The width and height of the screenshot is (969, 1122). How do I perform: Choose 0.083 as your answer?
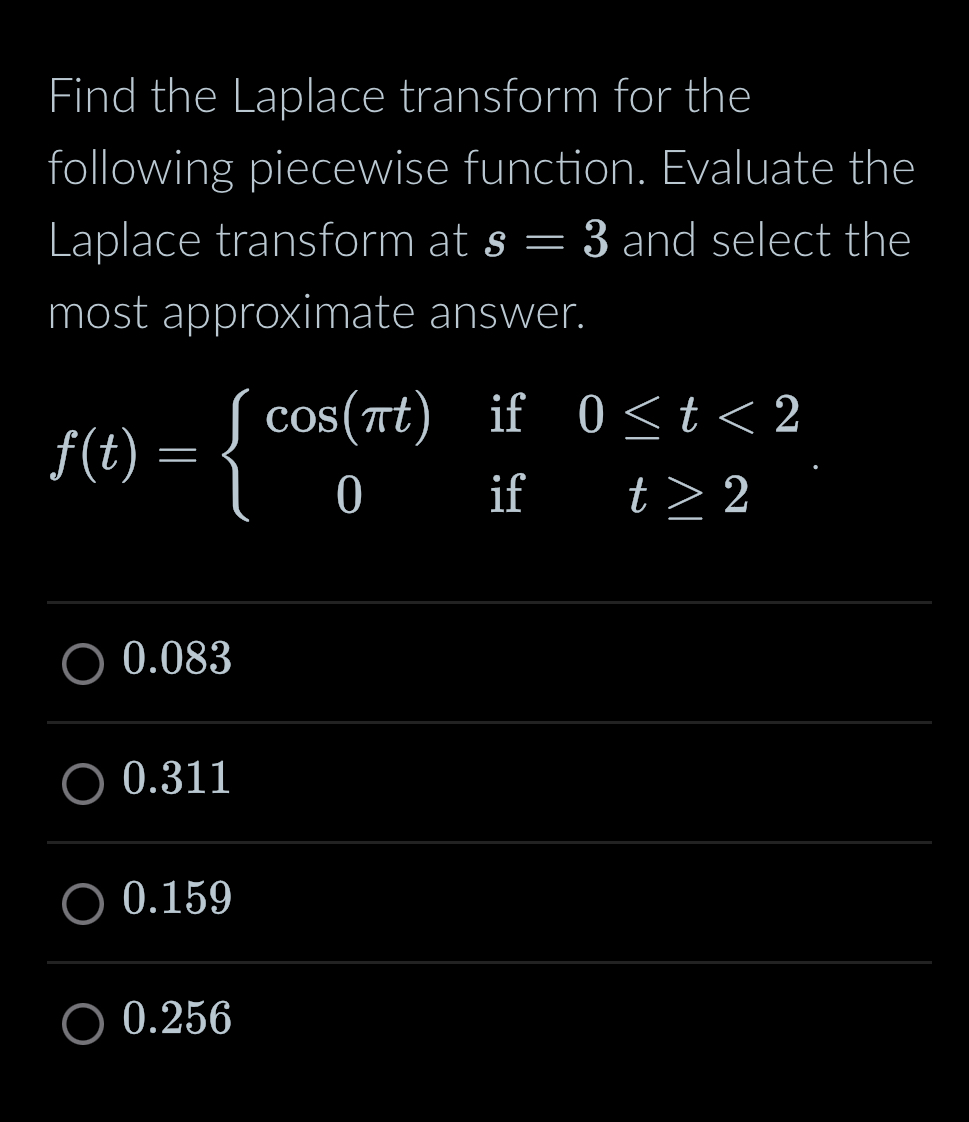point(176,660)
